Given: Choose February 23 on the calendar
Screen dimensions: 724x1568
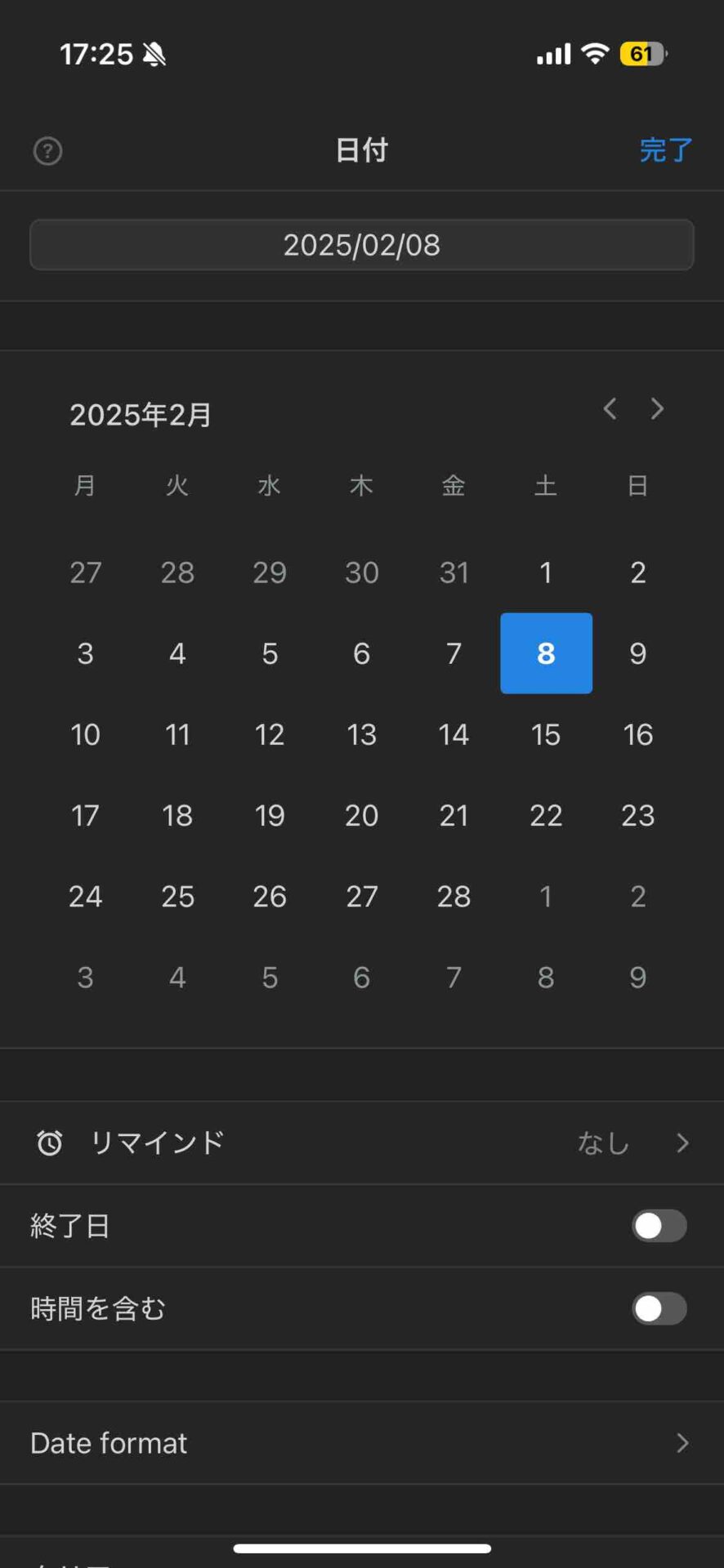Looking at the screenshot, I should (x=638, y=815).
